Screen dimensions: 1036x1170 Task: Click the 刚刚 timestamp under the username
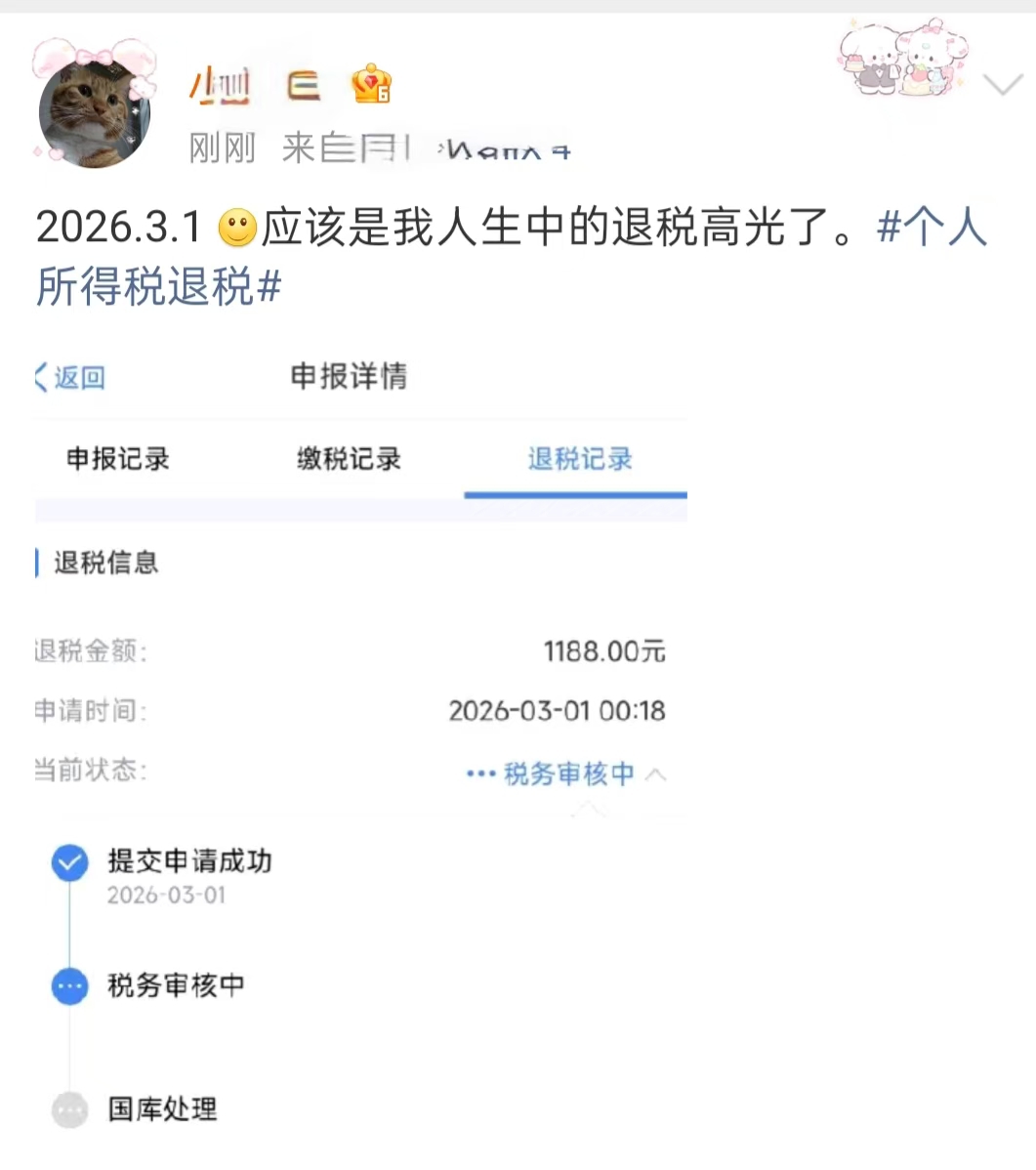[x=222, y=148]
